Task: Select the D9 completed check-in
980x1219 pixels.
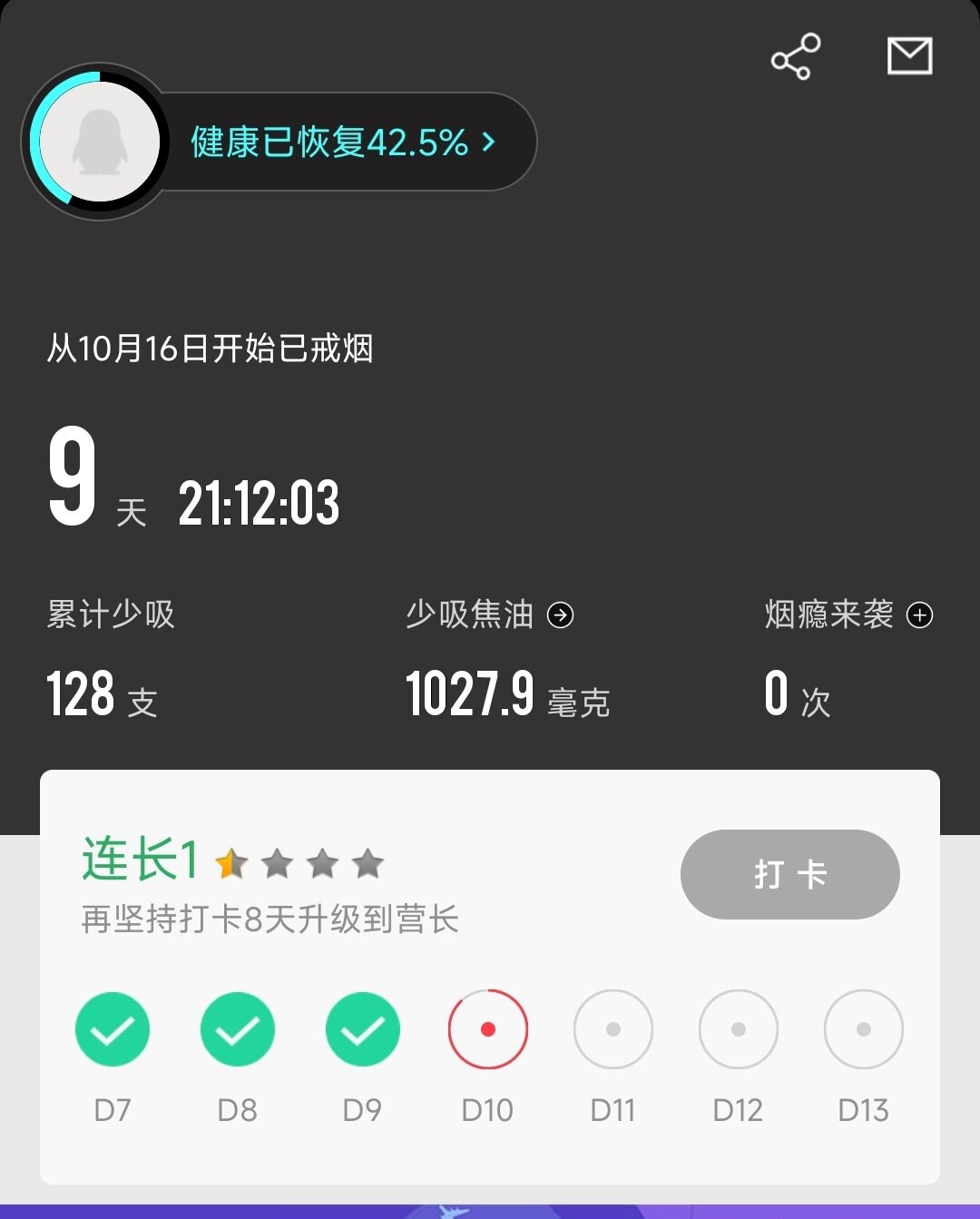Action: (x=362, y=1029)
